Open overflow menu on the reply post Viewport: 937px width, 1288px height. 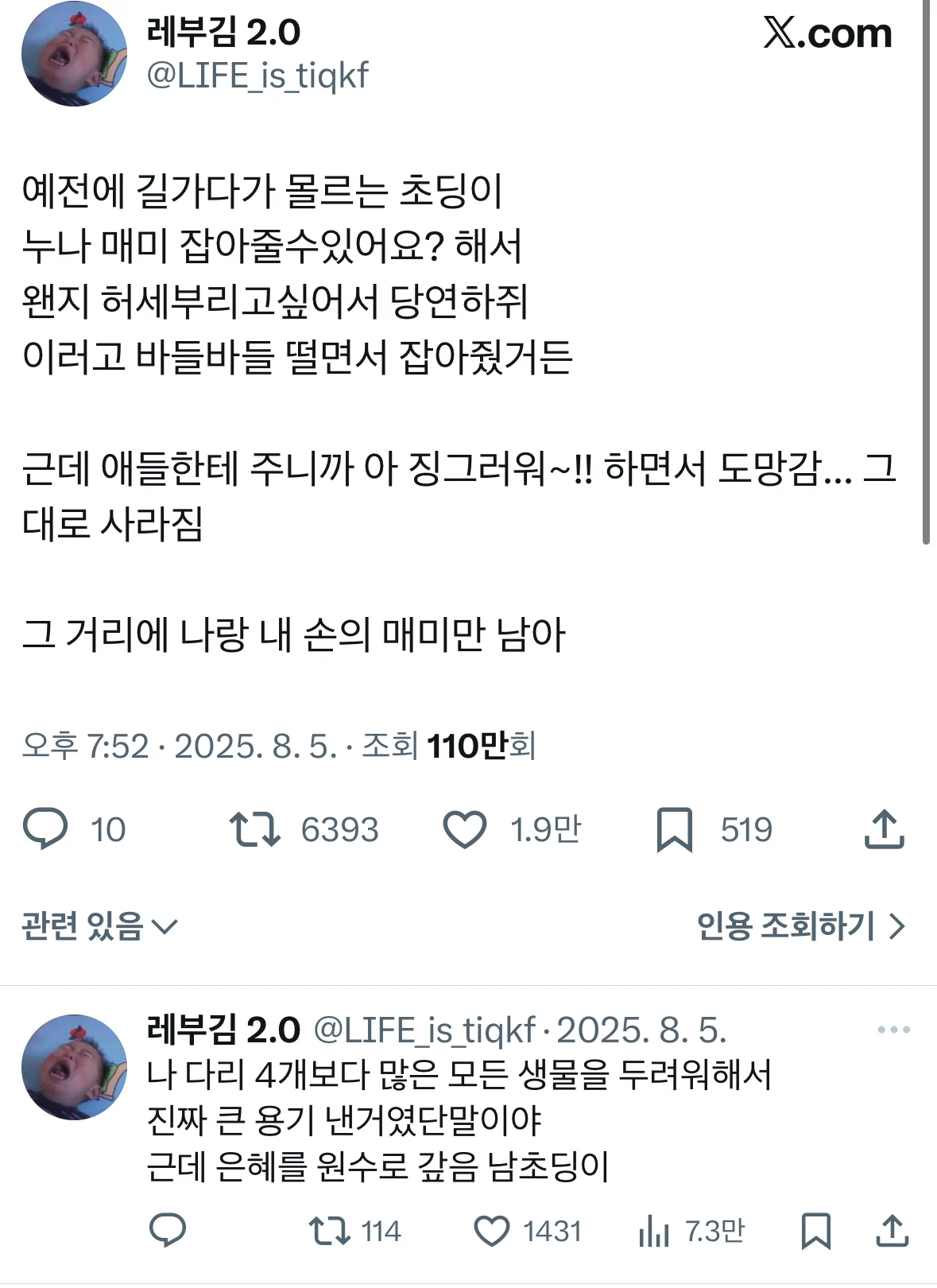pyautogui.click(x=893, y=1030)
